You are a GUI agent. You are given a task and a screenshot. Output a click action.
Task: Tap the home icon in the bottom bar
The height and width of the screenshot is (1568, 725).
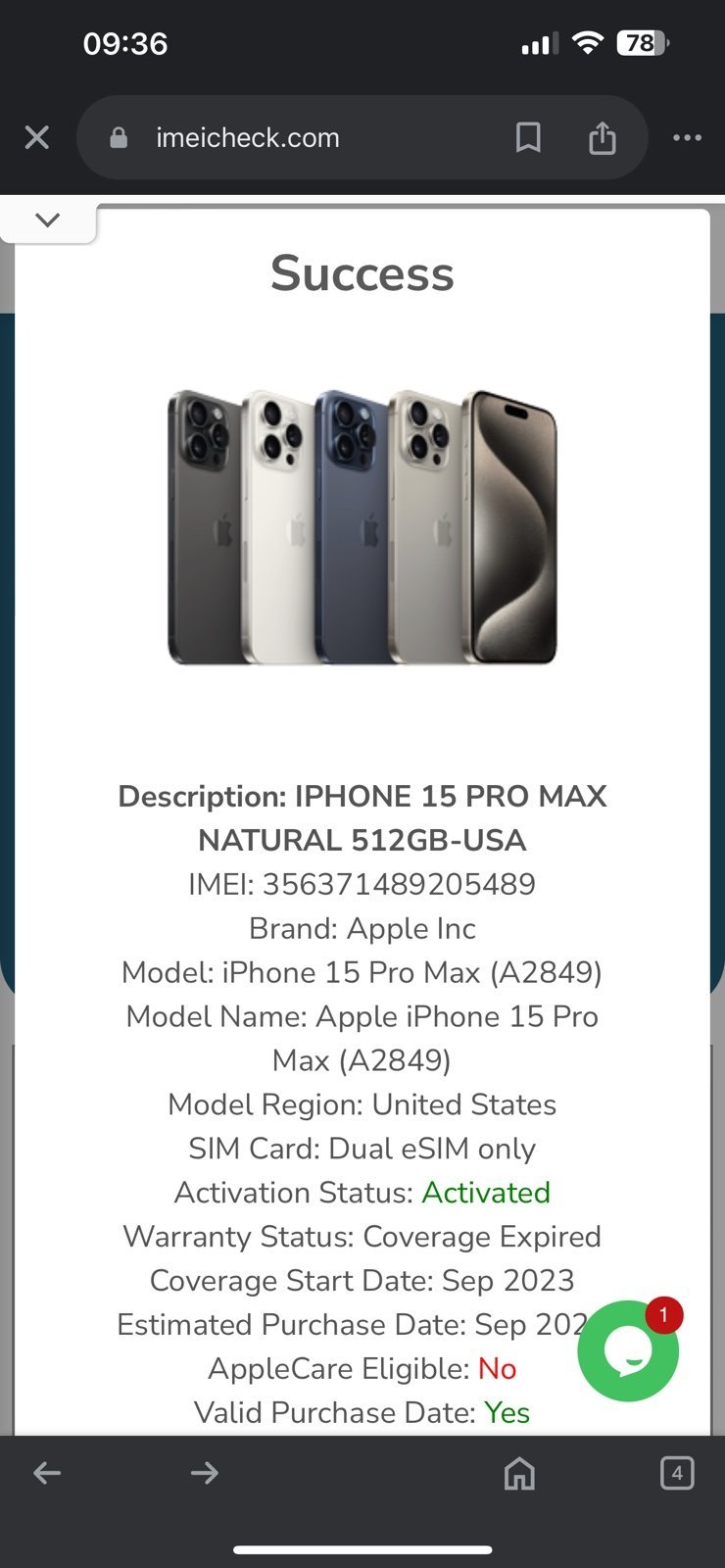(518, 1472)
